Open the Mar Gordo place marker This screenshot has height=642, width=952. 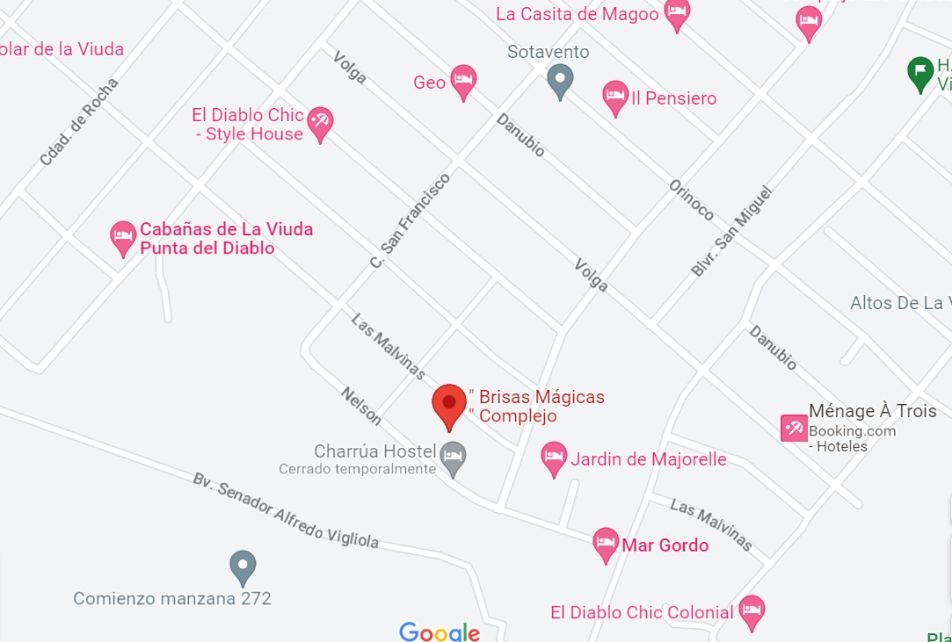coord(605,545)
